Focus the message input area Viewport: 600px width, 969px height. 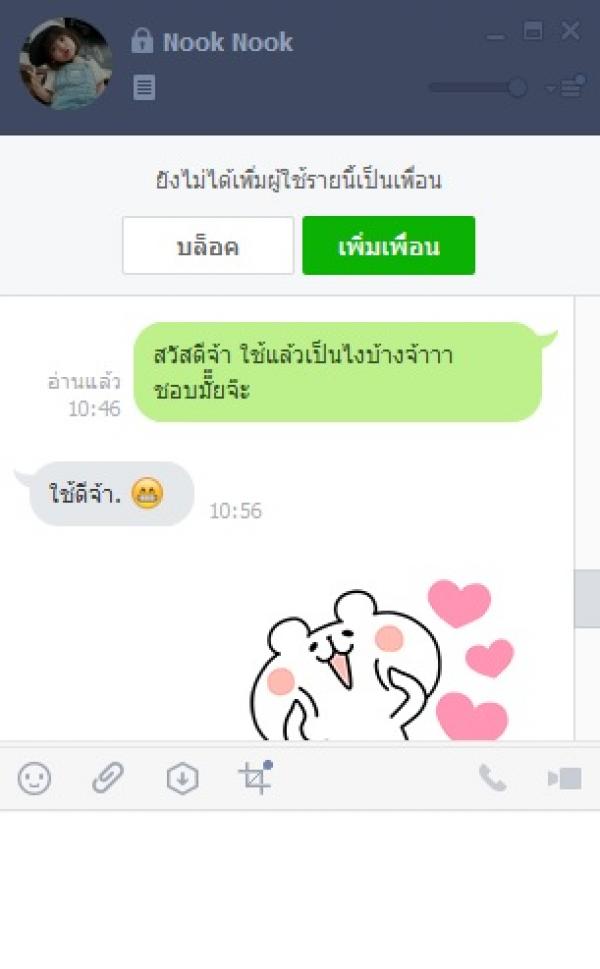pos(300,889)
